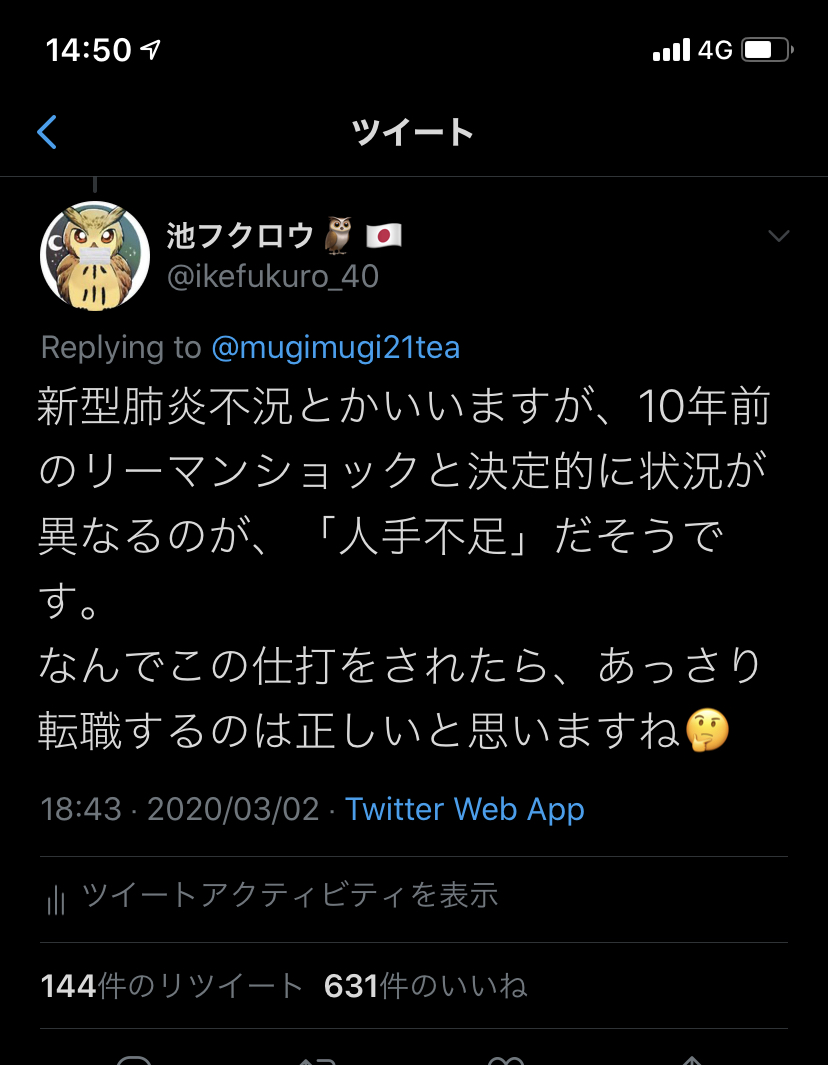Open the profile picture of 池フクロウ
The width and height of the screenshot is (828, 1065).
click(x=94, y=256)
